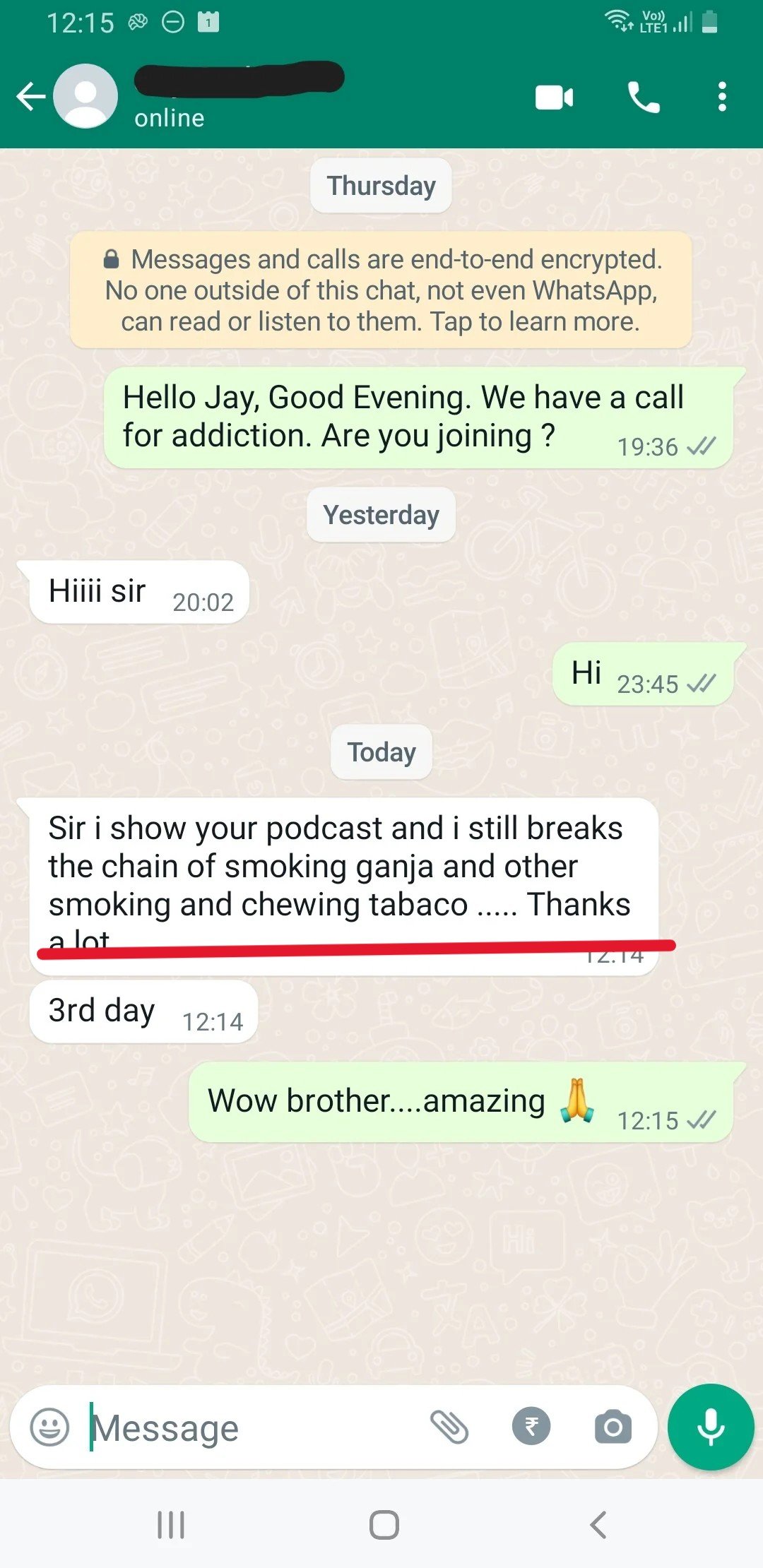Open the emoji picker

[49, 1427]
